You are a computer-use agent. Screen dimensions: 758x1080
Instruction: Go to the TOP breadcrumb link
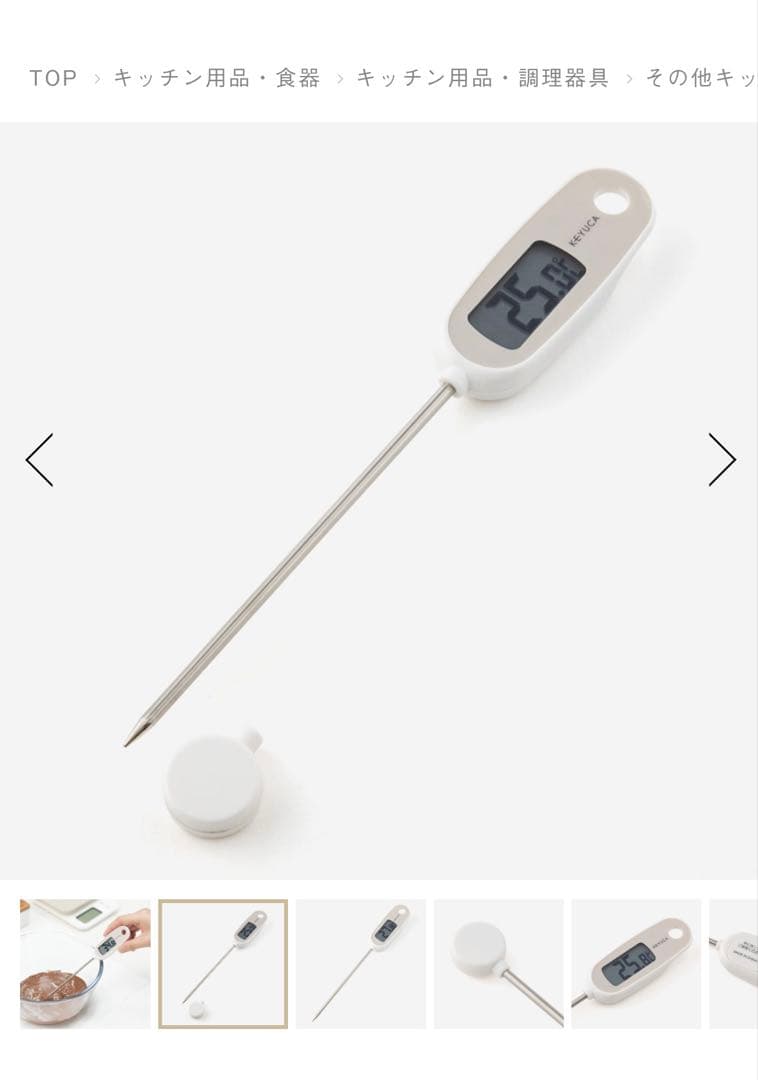pos(53,78)
